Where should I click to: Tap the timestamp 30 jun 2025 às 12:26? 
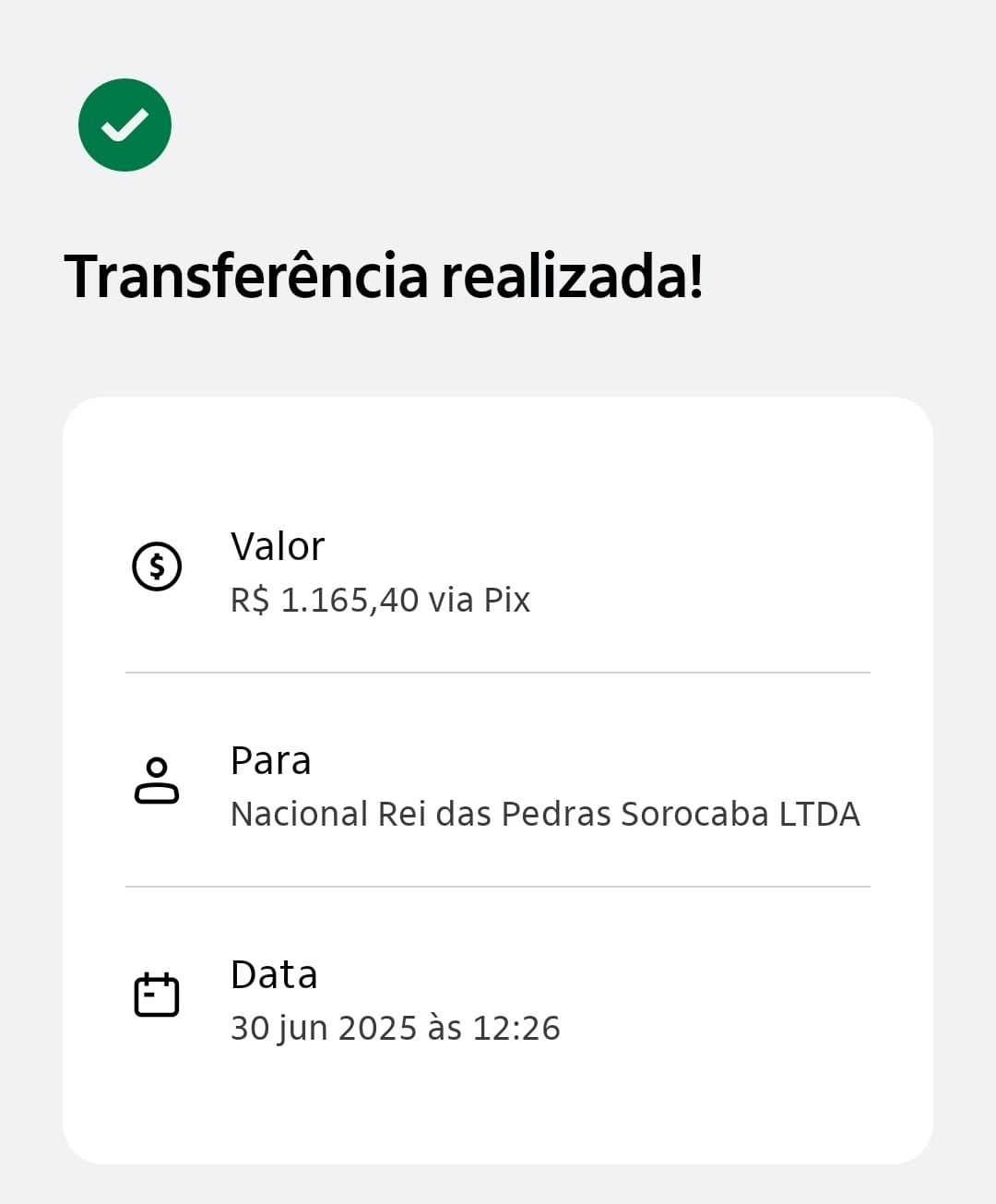395,1027
